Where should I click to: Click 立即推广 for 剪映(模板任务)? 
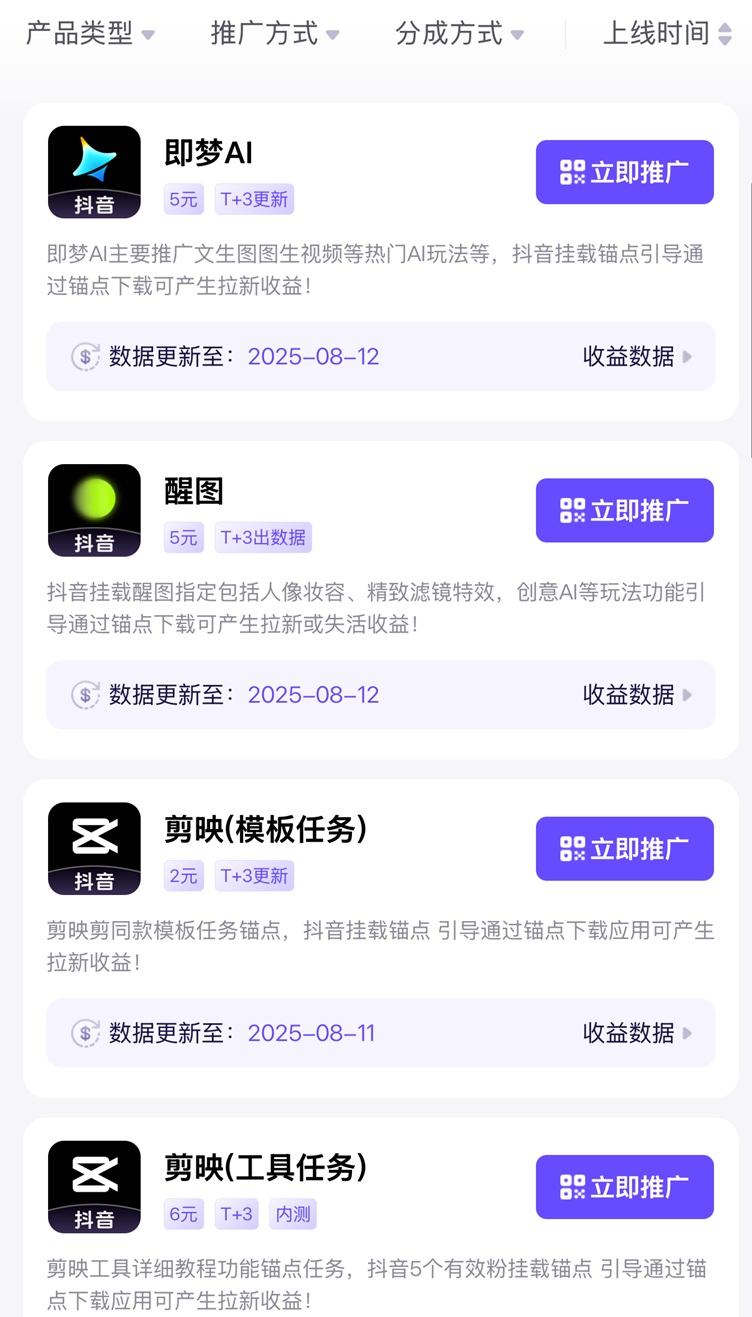[x=624, y=848]
